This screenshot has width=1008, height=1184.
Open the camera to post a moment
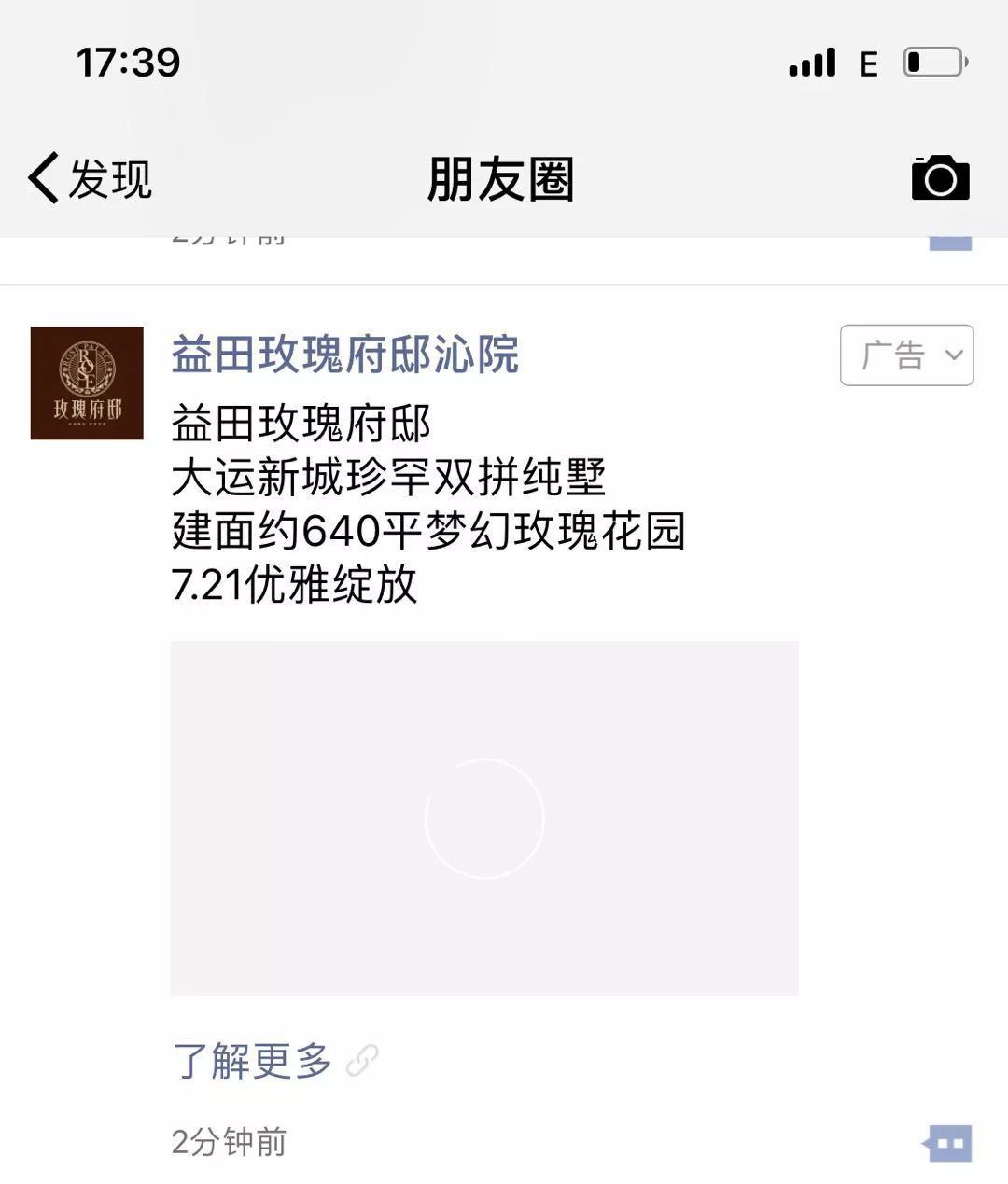(940, 177)
